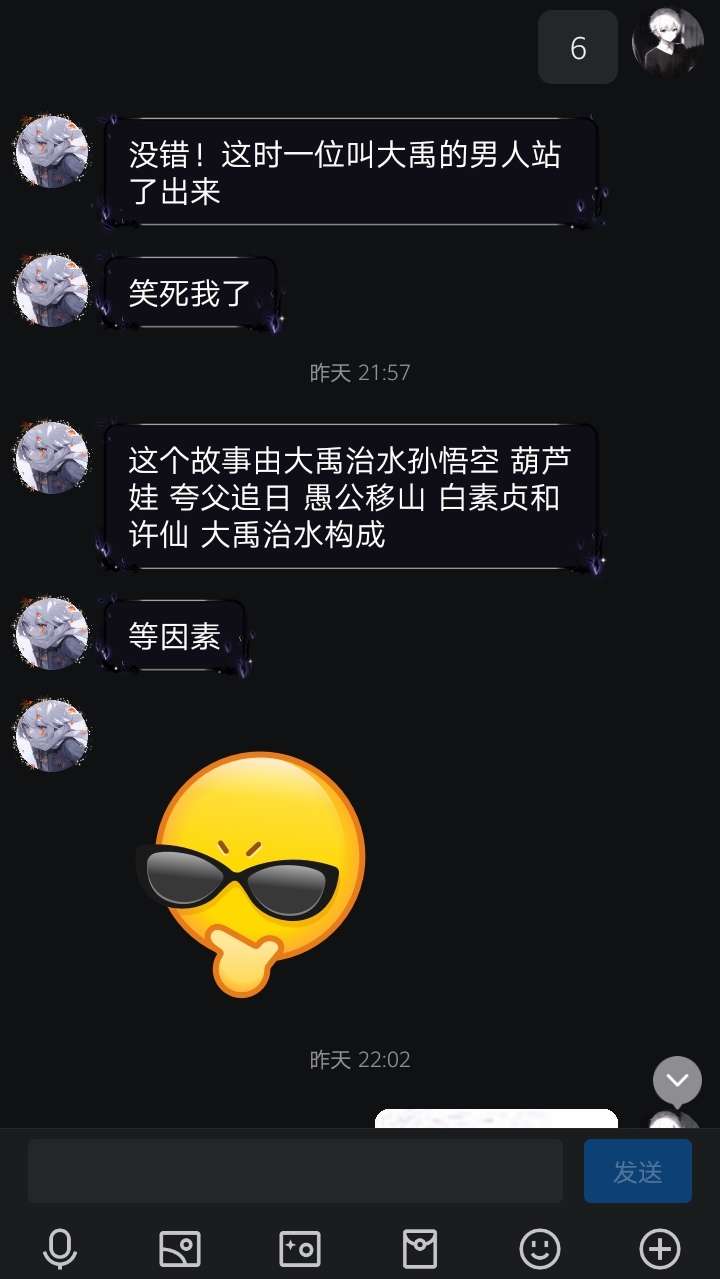This screenshot has width=720, height=1279.
Task: Open the red packet icon
Action: tap(420, 1248)
